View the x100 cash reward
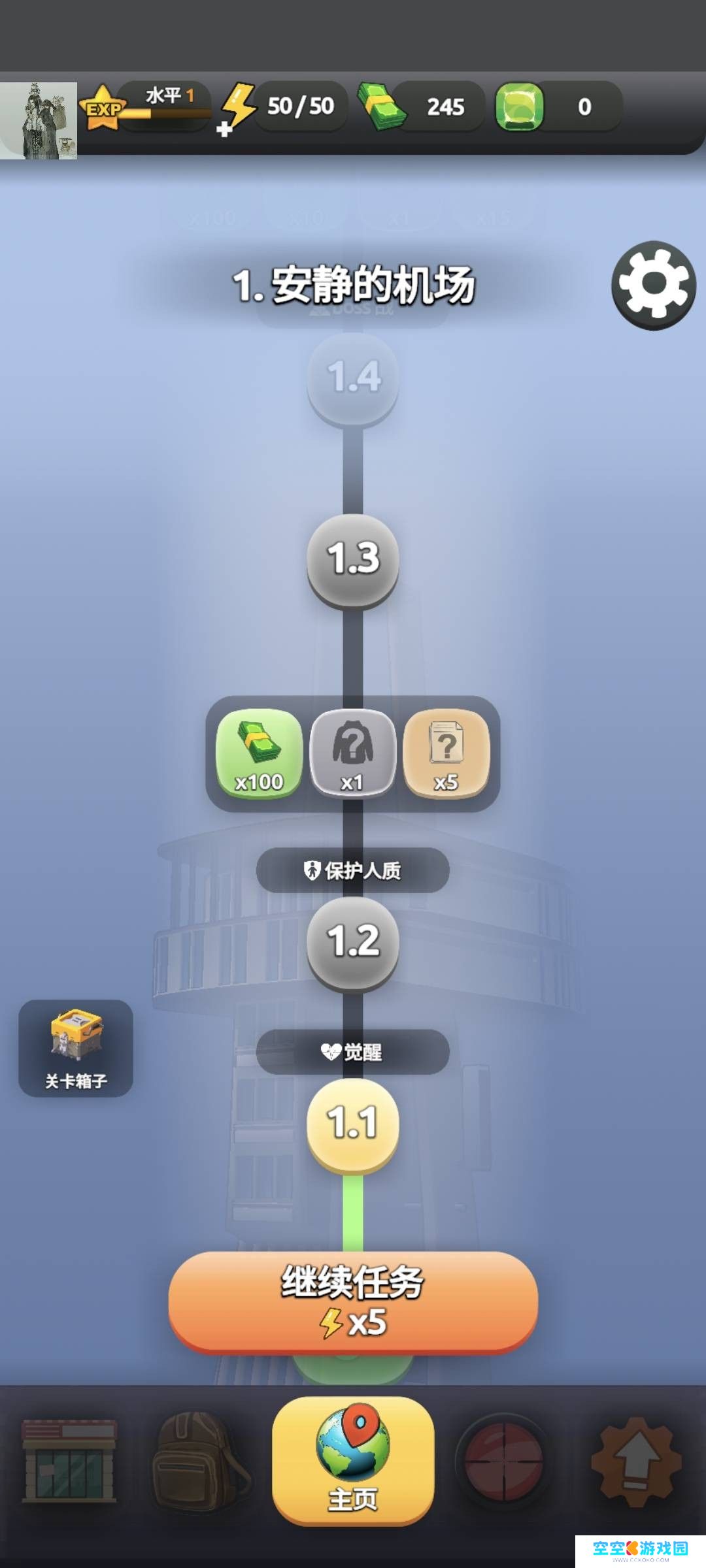 coord(259,753)
